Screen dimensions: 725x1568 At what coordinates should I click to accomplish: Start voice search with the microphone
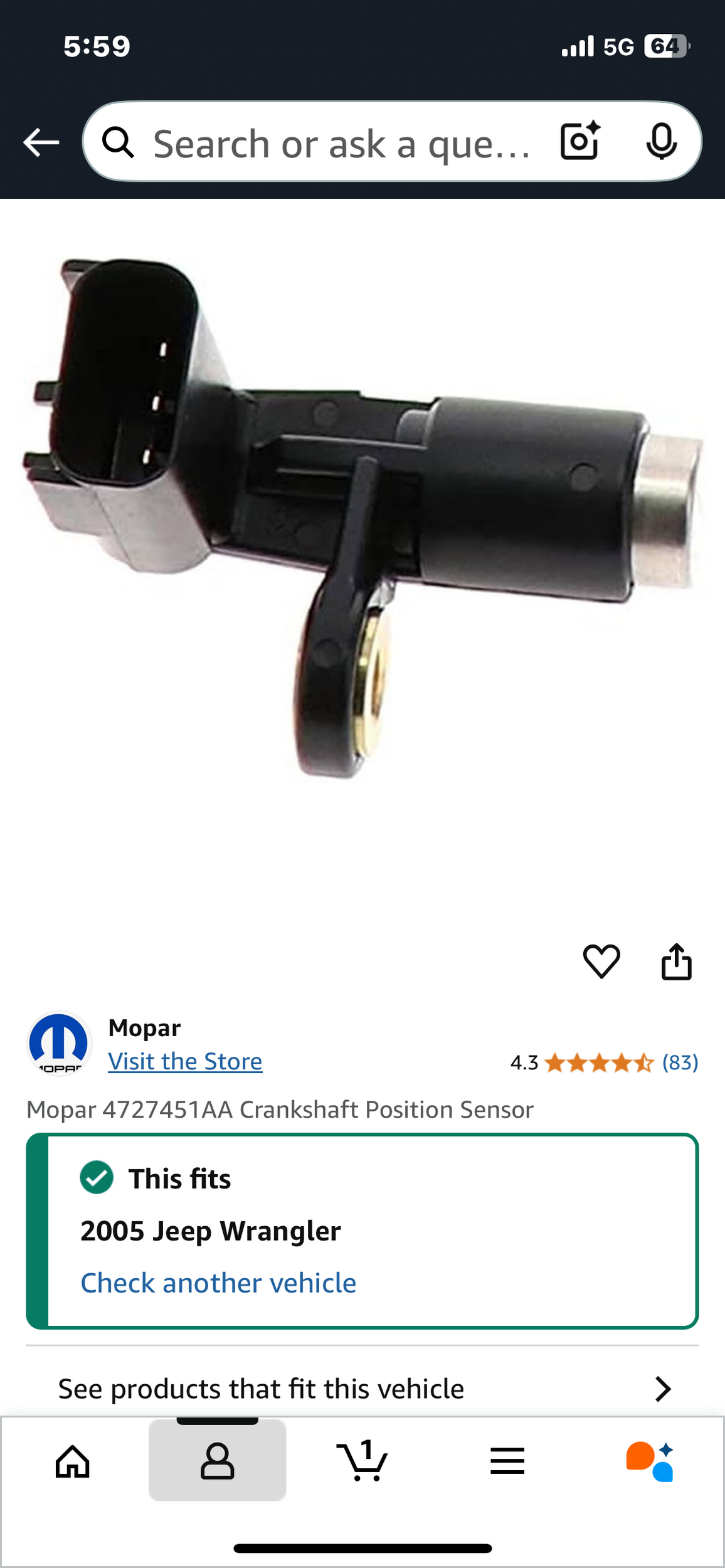click(661, 142)
